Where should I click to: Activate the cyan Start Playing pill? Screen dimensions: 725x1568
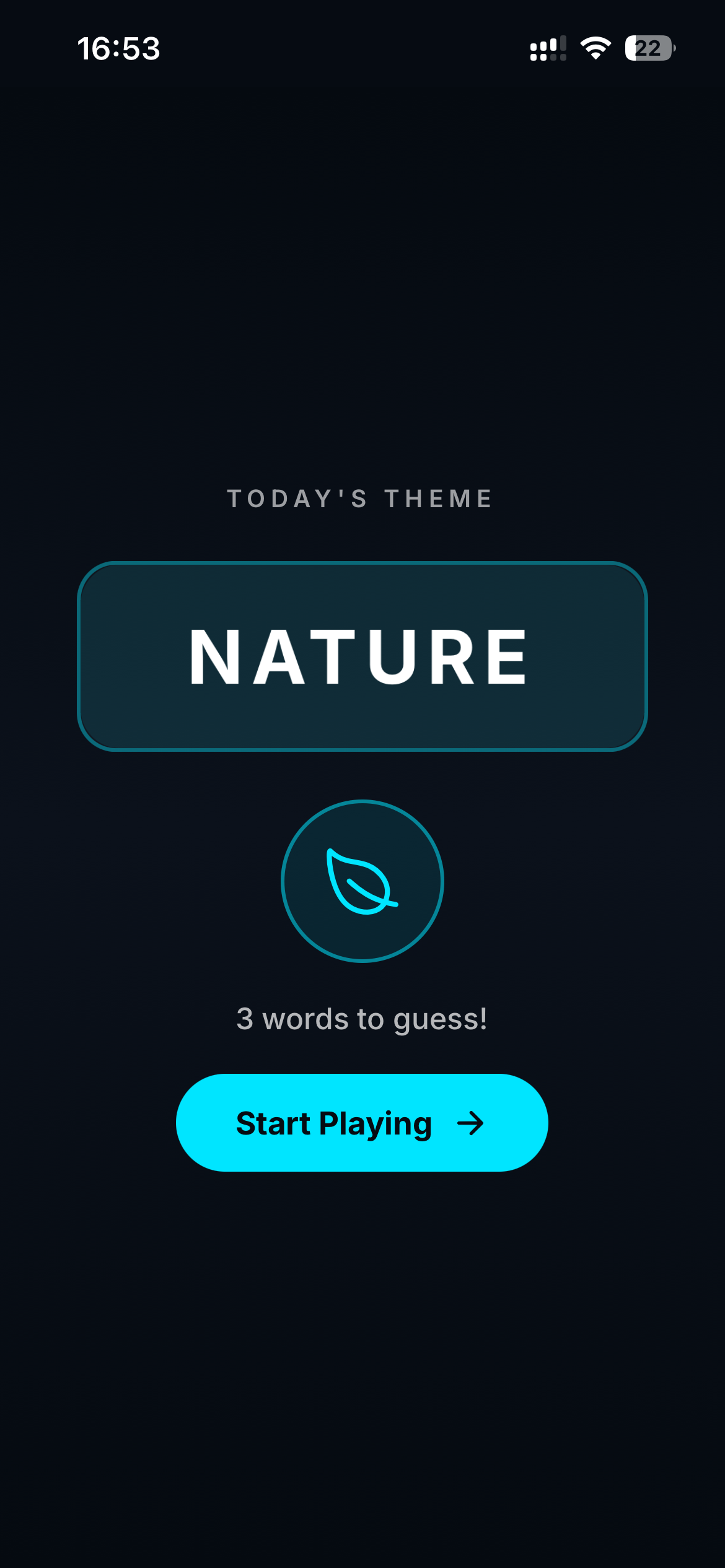[362, 1123]
